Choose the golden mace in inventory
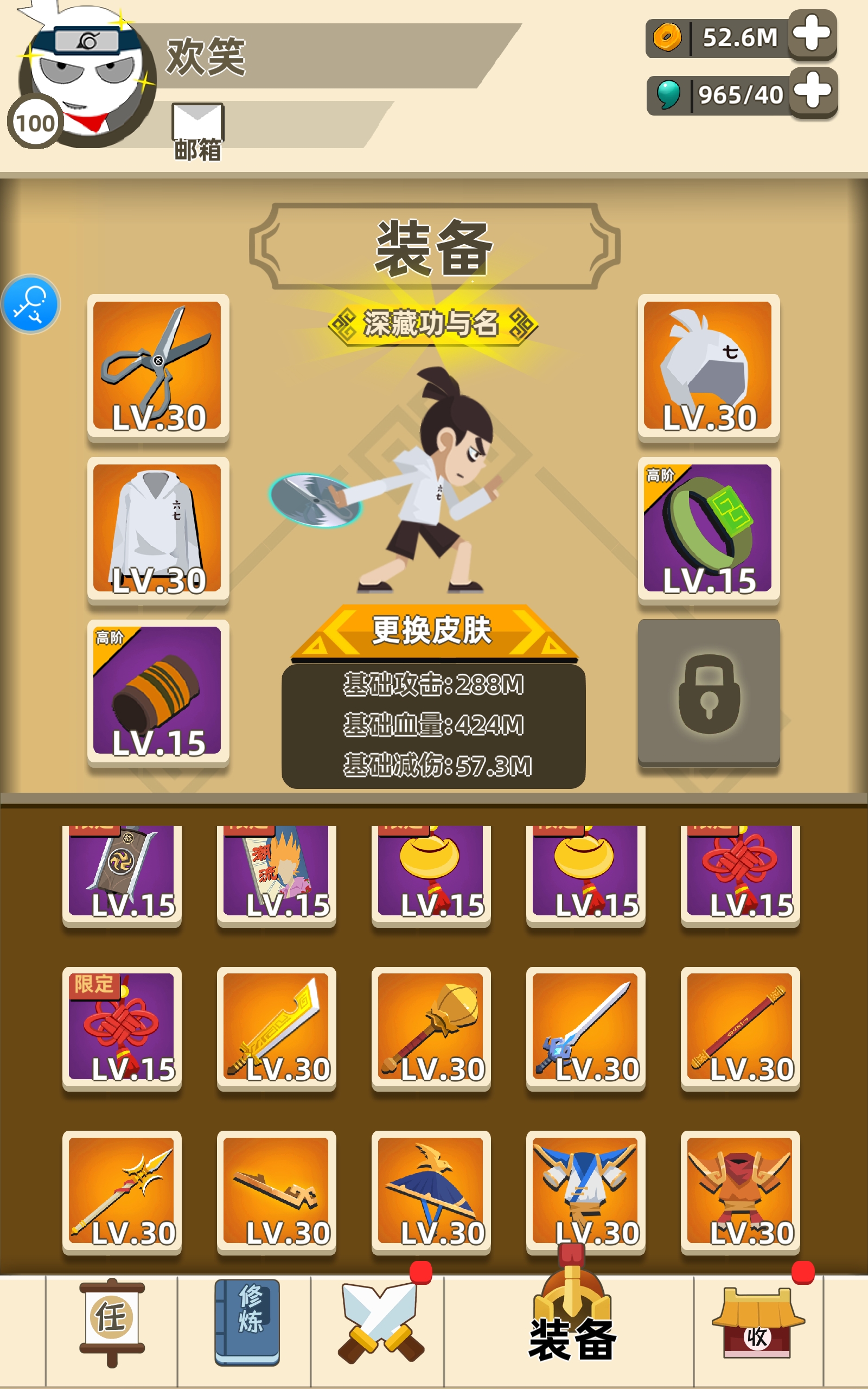 coord(431,1028)
